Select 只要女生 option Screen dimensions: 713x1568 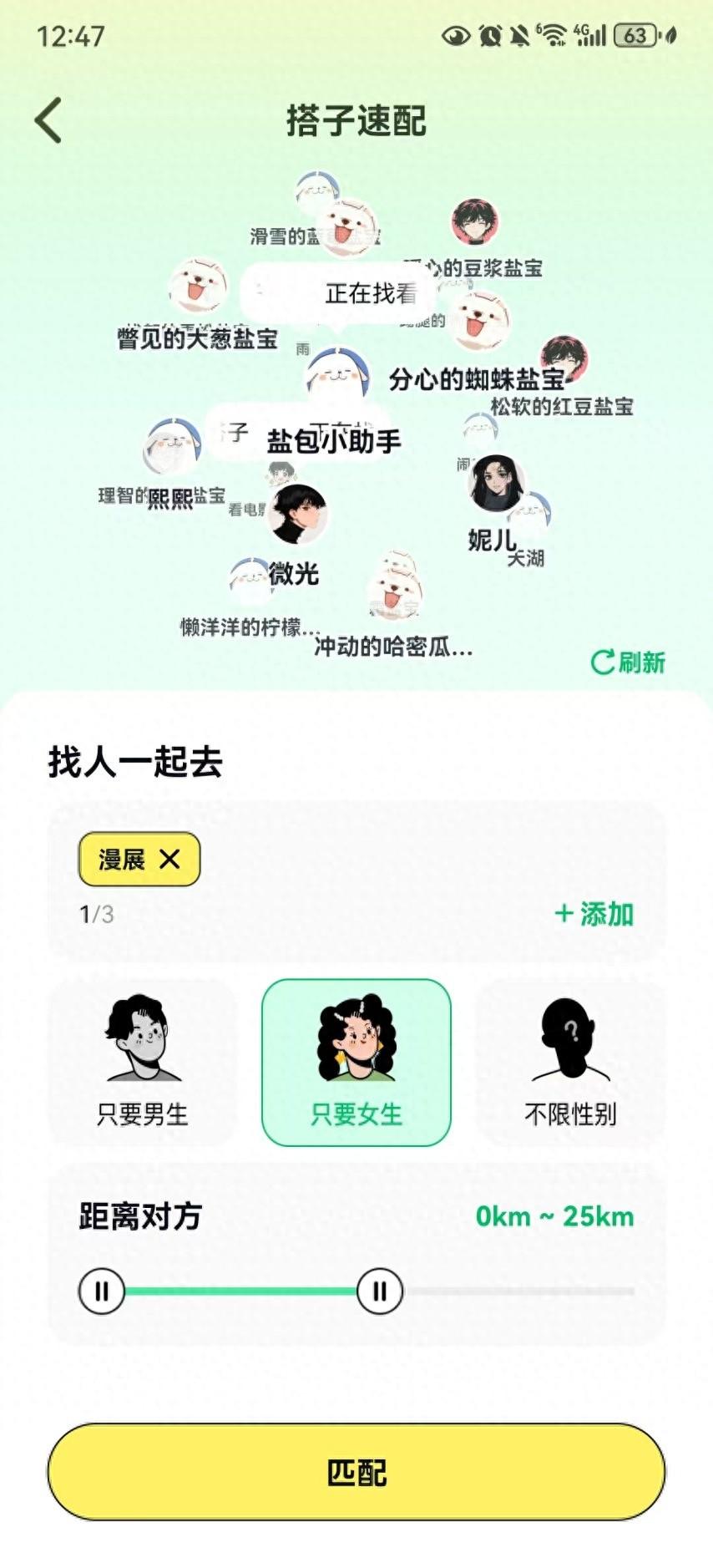click(356, 1063)
